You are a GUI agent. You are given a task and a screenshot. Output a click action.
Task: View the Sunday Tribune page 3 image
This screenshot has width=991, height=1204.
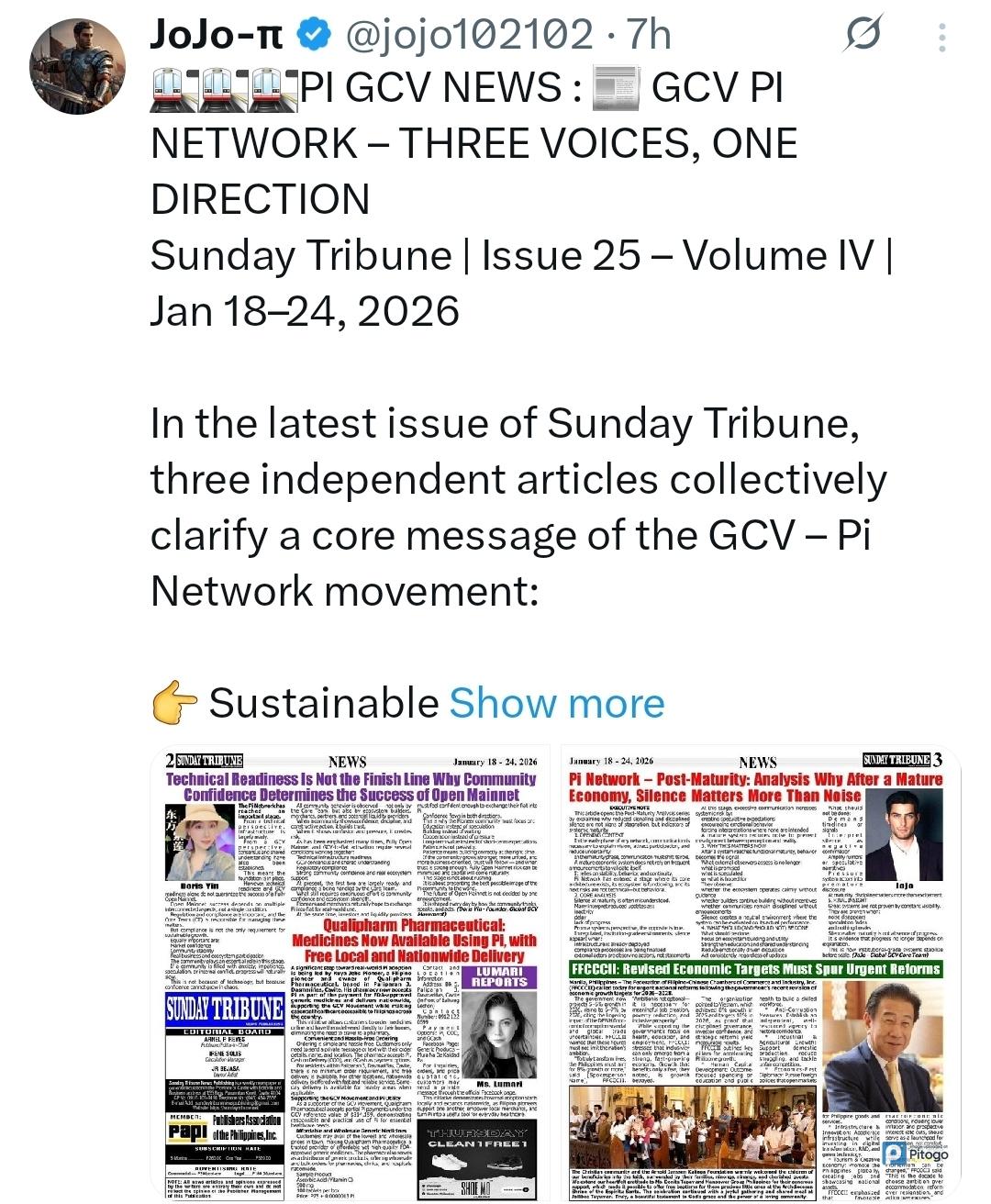[761, 973]
